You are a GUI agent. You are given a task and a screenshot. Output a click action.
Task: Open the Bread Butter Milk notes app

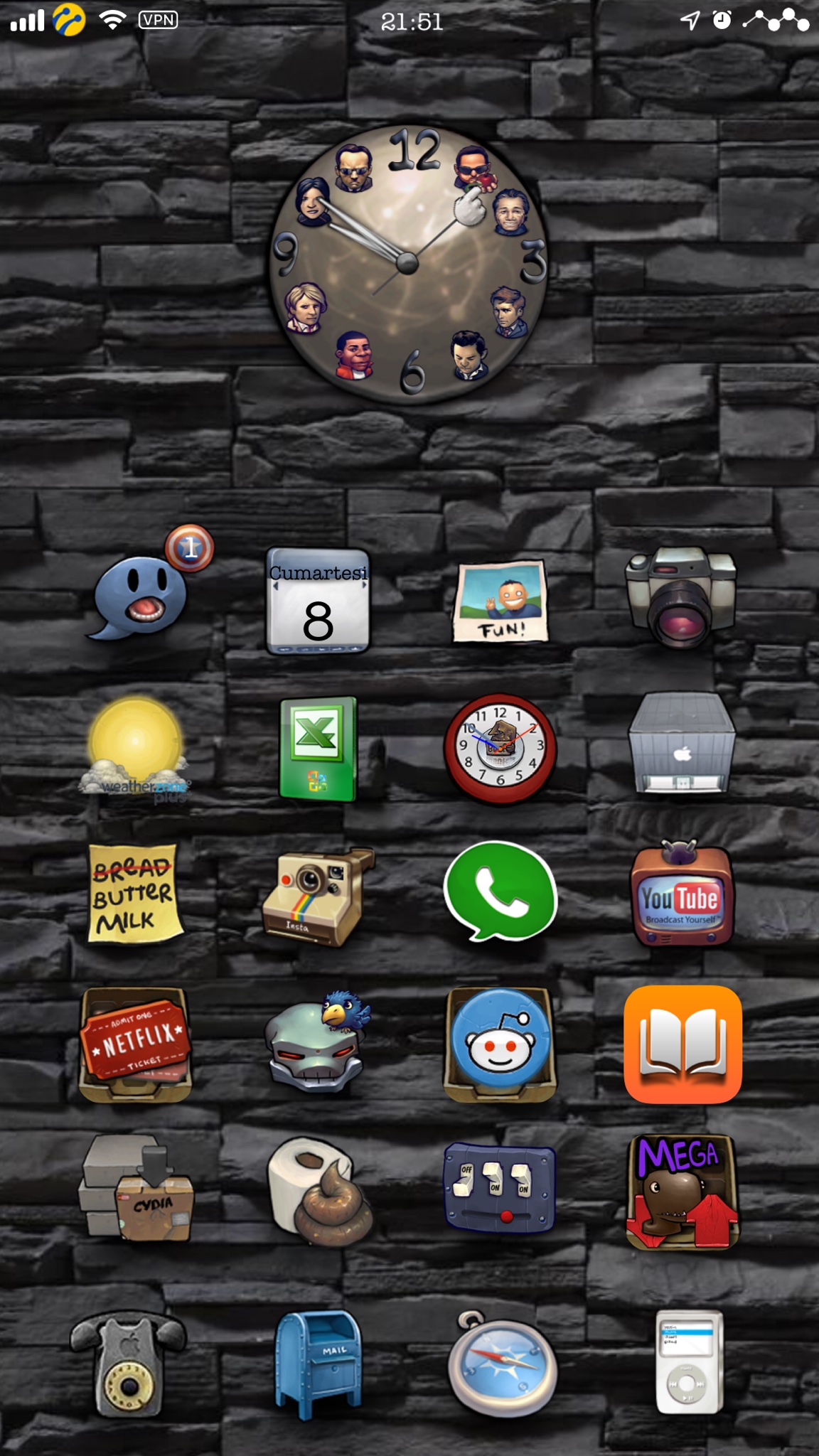pos(134,894)
